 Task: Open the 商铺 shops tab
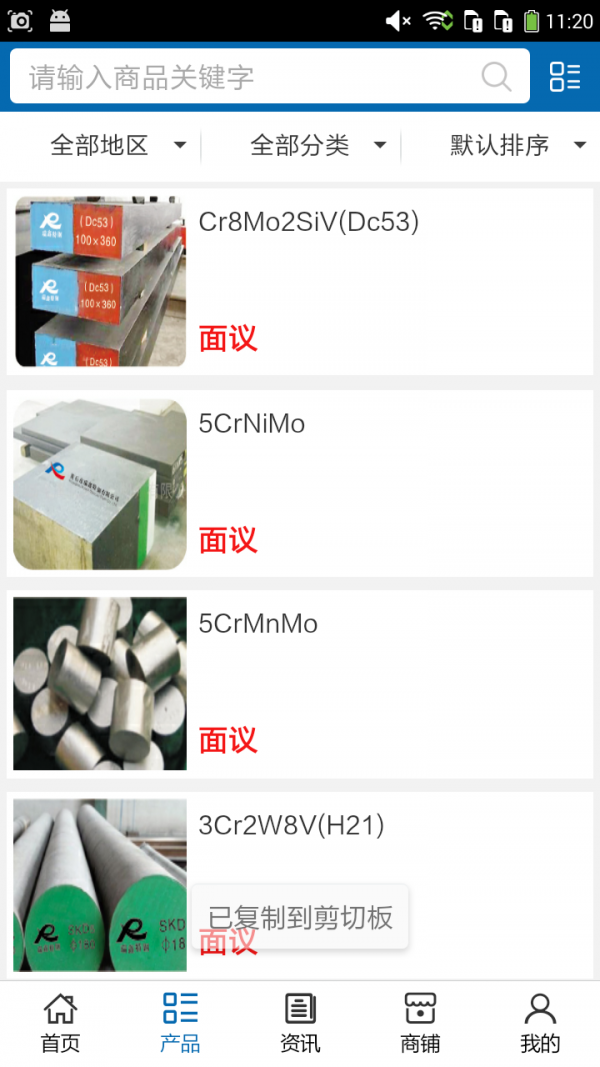pyautogui.click(x=420, y=1023)
